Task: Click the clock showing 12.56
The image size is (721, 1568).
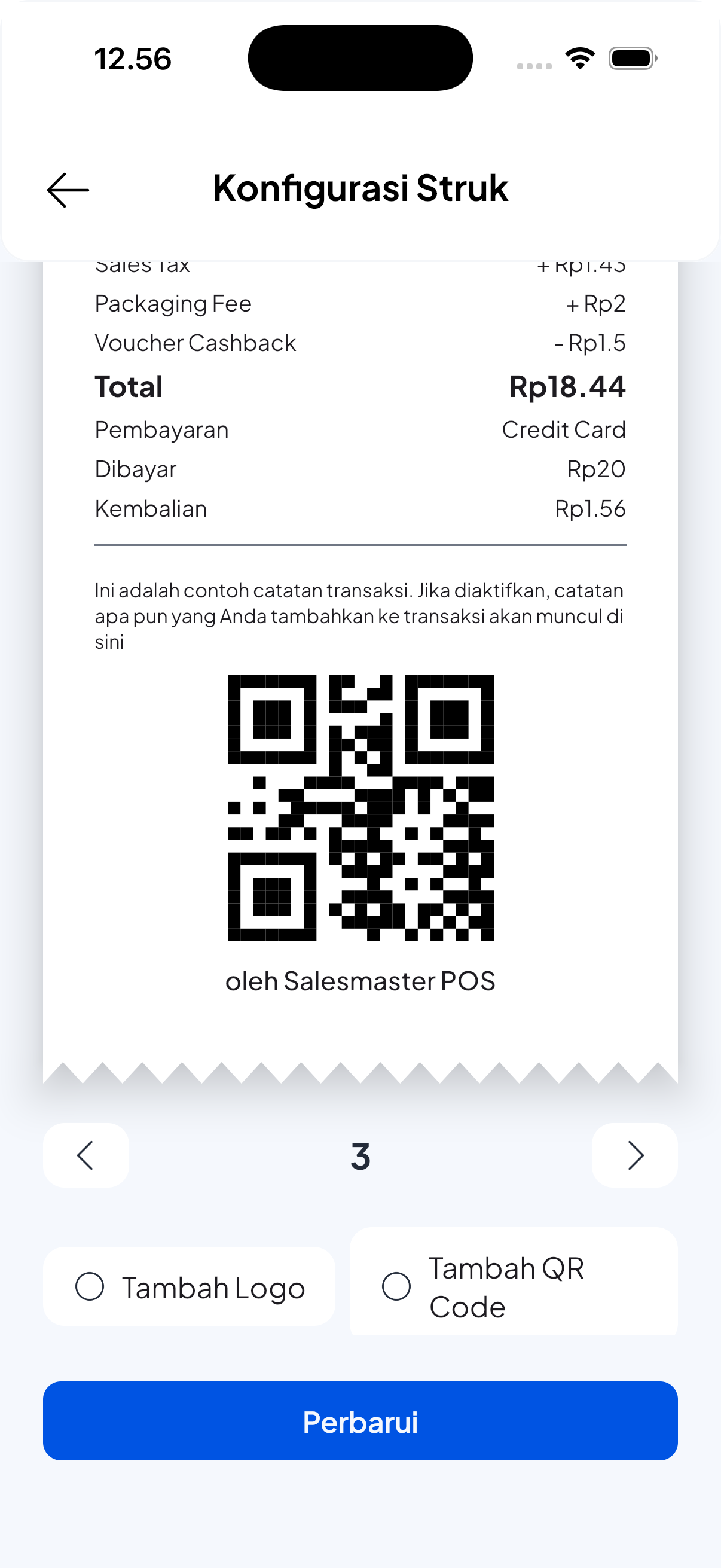Action: (133, 58)
